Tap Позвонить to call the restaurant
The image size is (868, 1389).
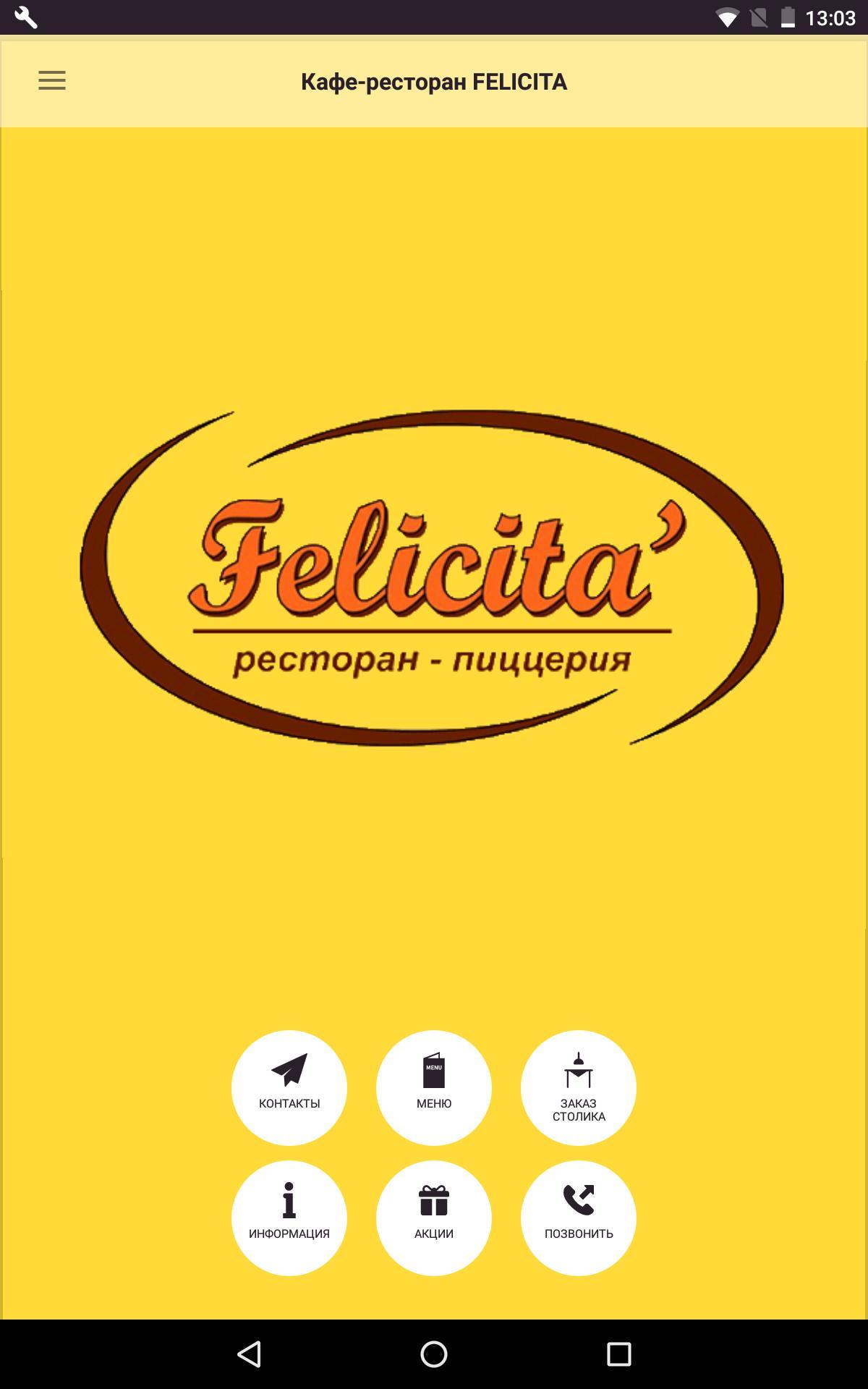pyautogui.click(x=579, y=1218)
